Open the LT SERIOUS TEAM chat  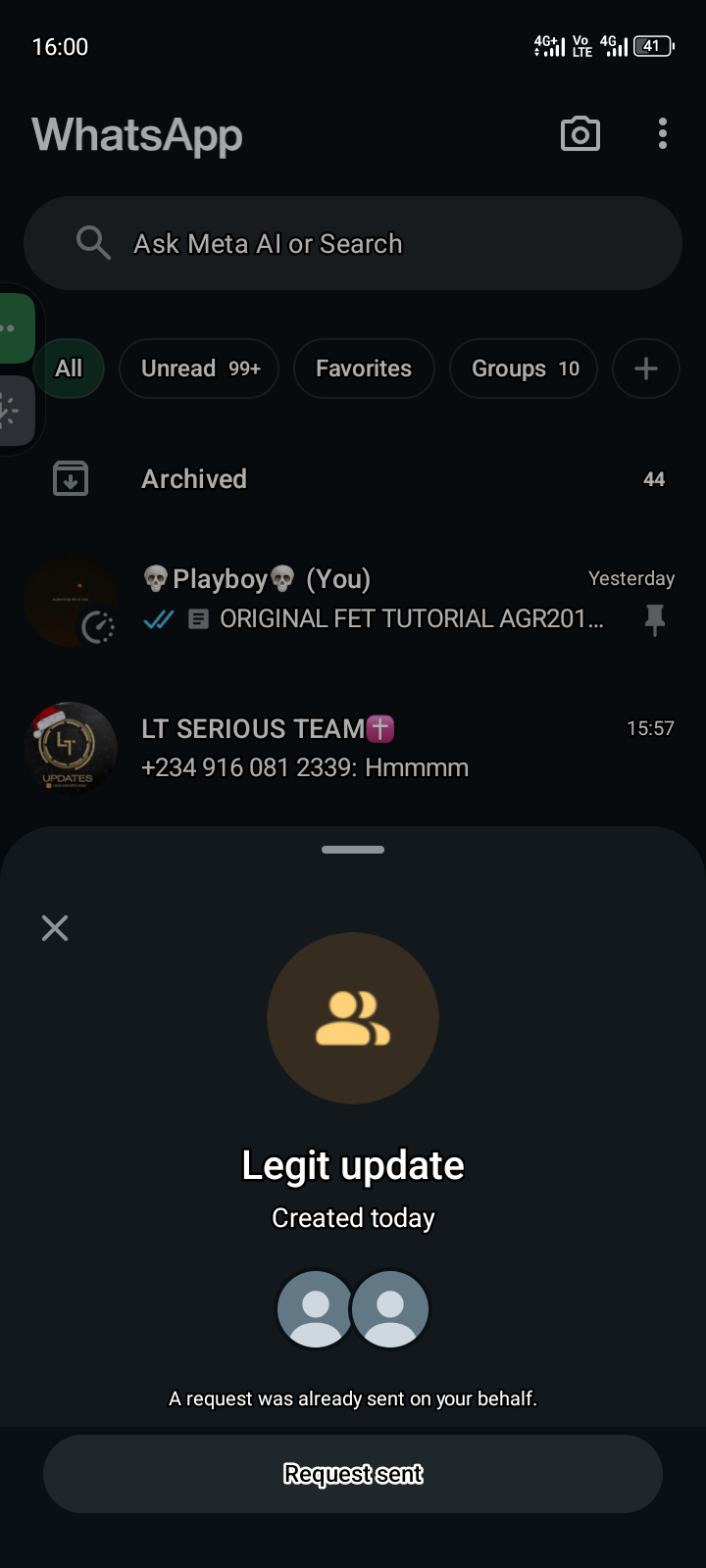(373, 748)
